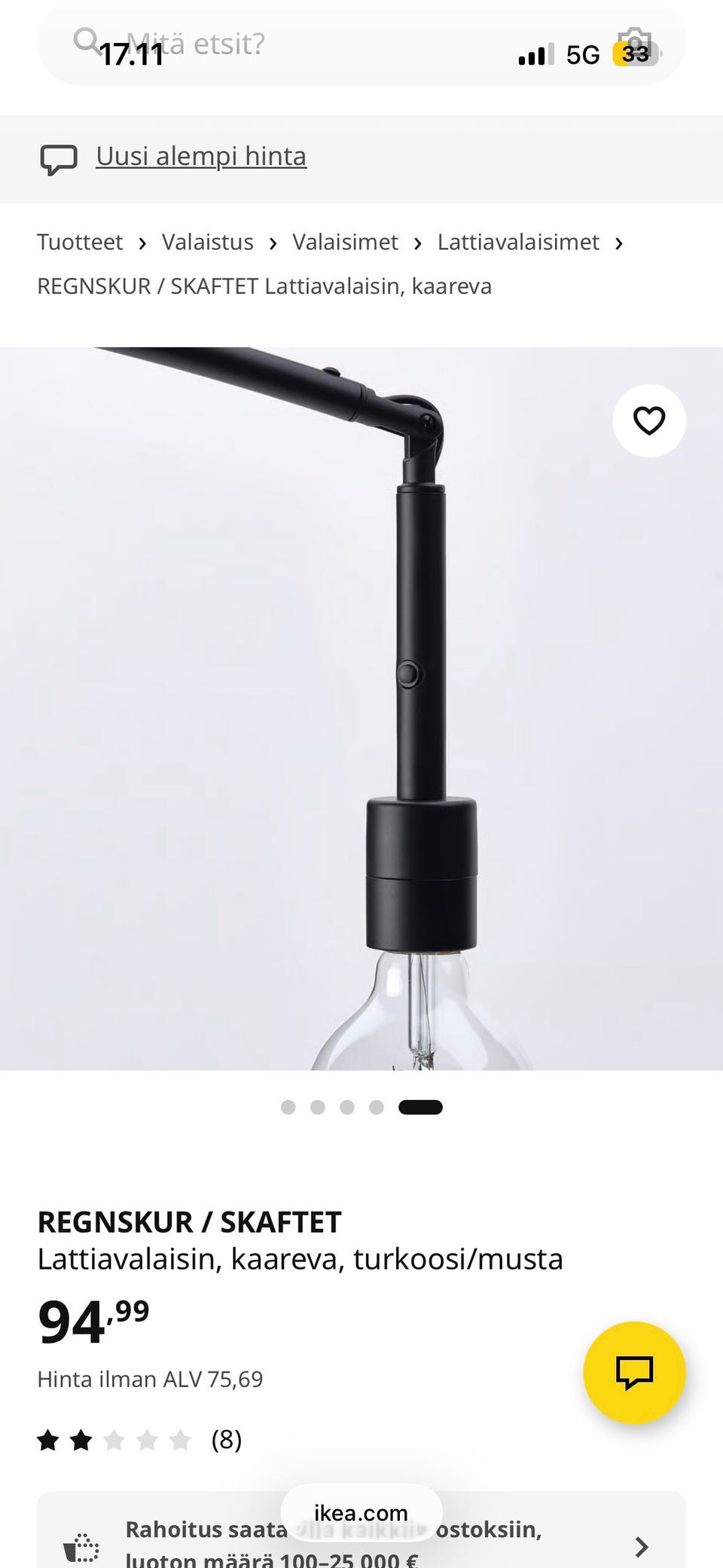Add the lamp to favorites with the heart
The height and width of the screenshot is (1568, 723).
point(648,420)
